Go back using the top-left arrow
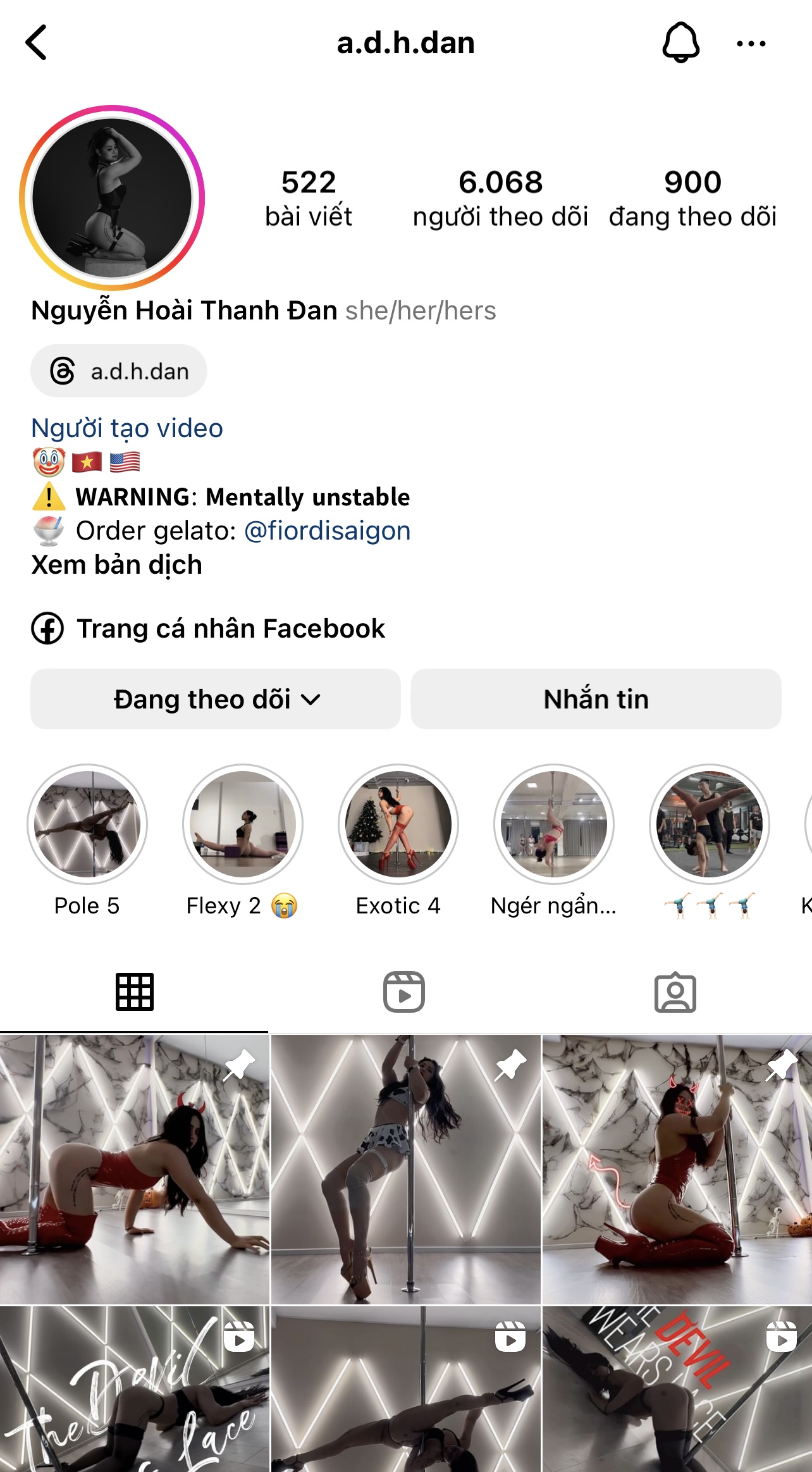The image size is (812, 1472). pos(37,43)
